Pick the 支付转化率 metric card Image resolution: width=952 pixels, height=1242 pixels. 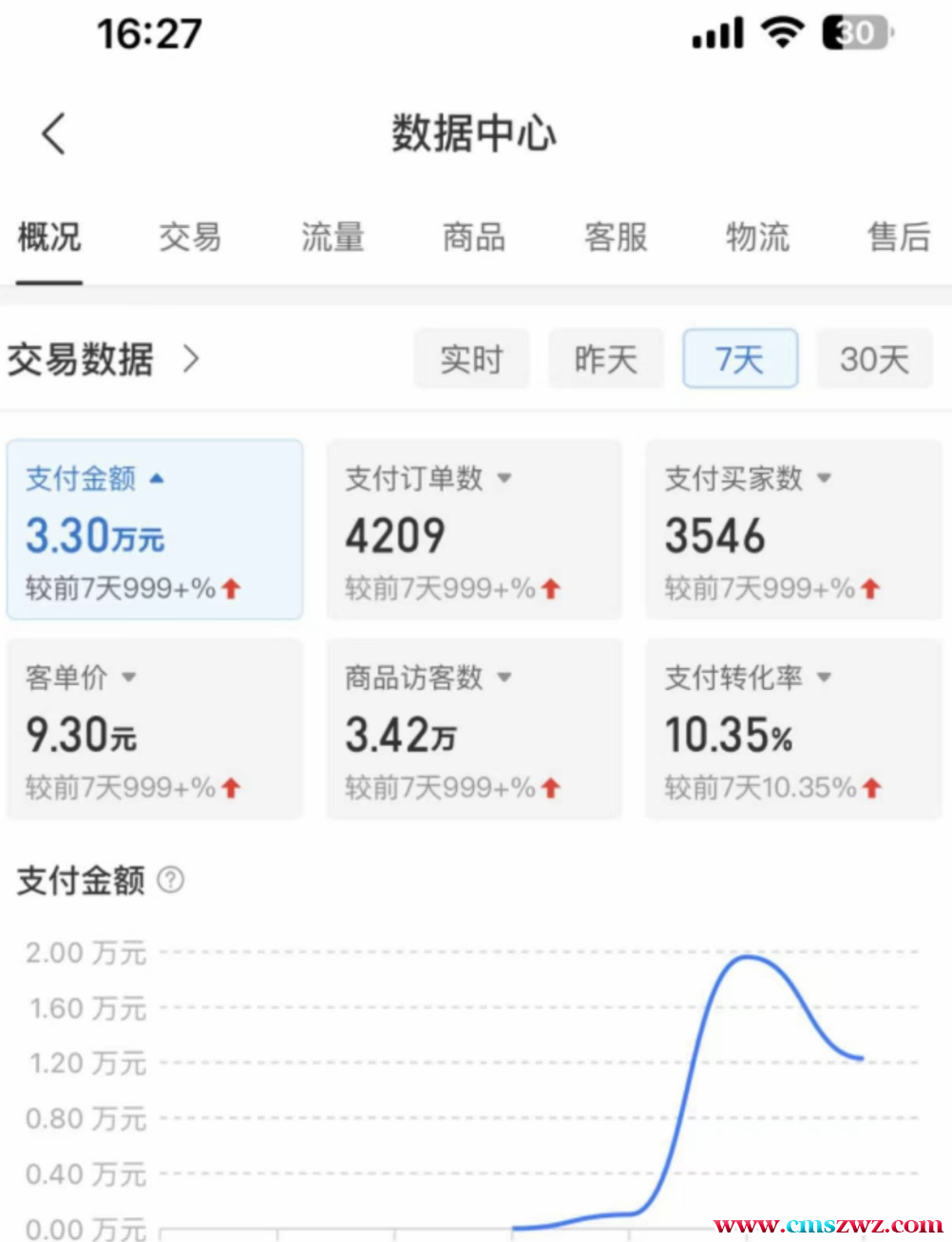(792, 729)
